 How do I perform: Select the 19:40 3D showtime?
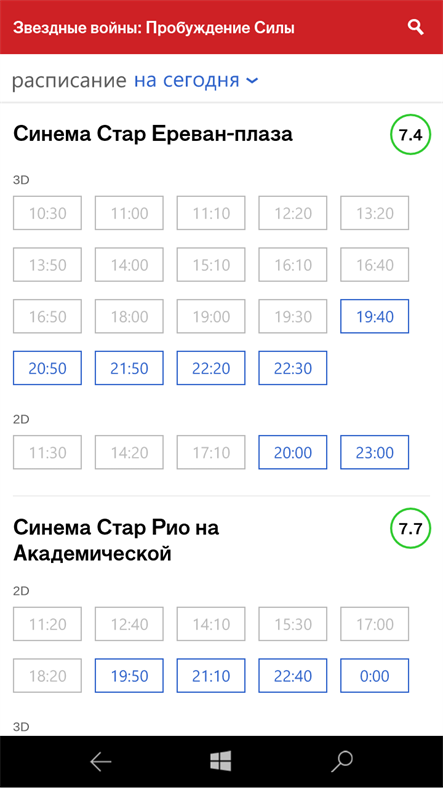click(375, 316)
